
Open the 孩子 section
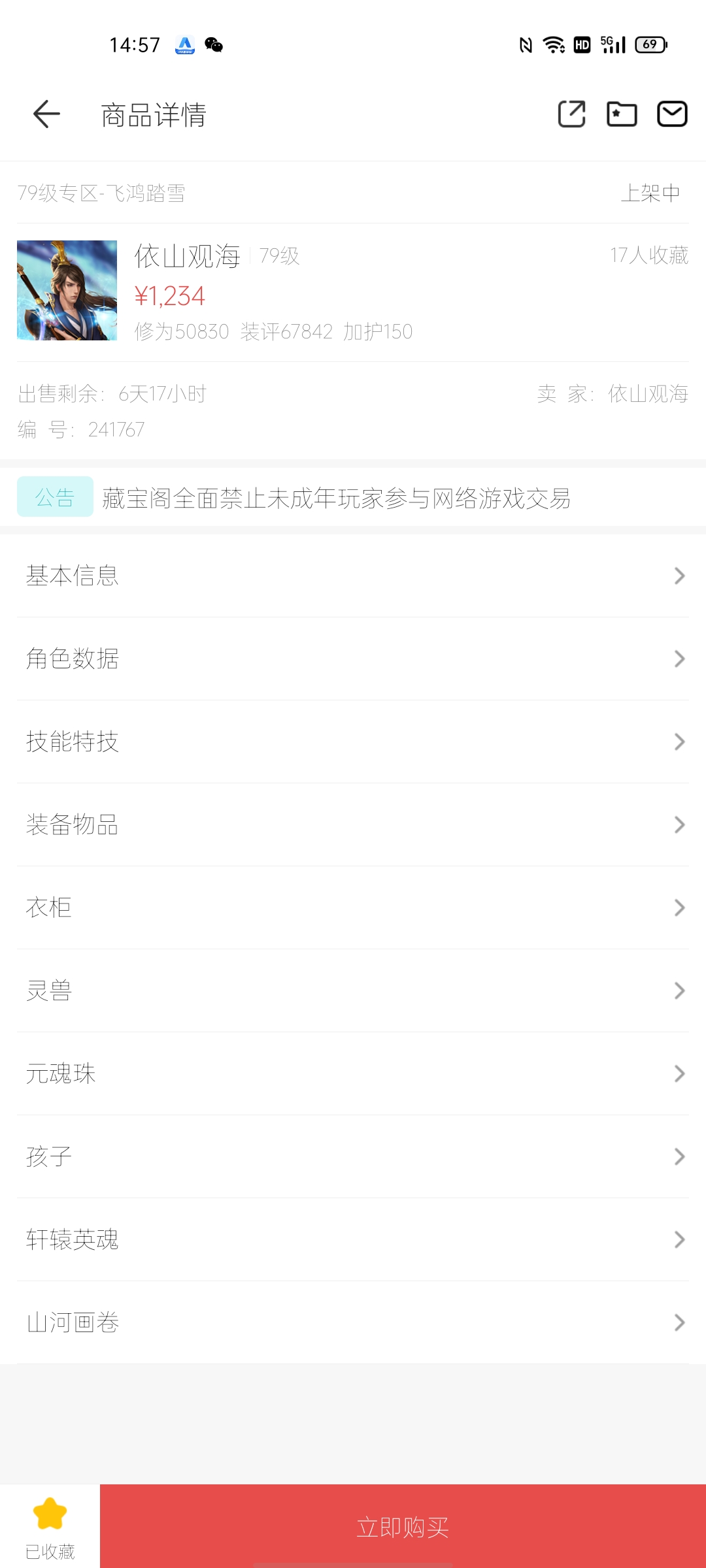click(353, 1156)
